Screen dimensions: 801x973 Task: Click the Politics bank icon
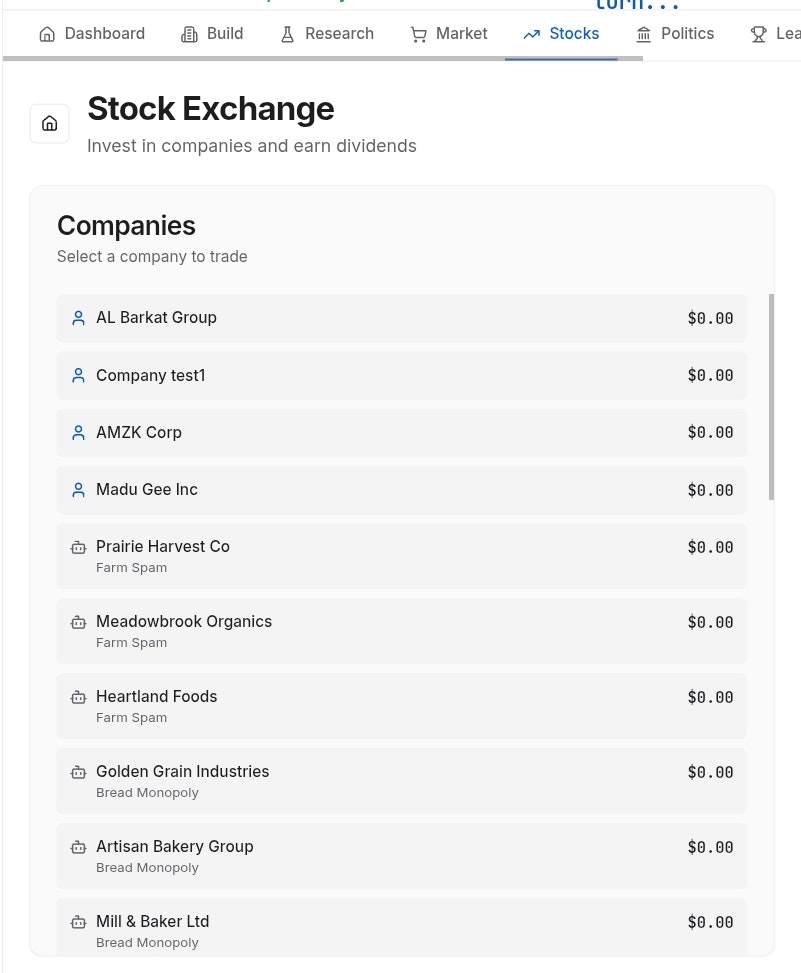pos(644,33)
